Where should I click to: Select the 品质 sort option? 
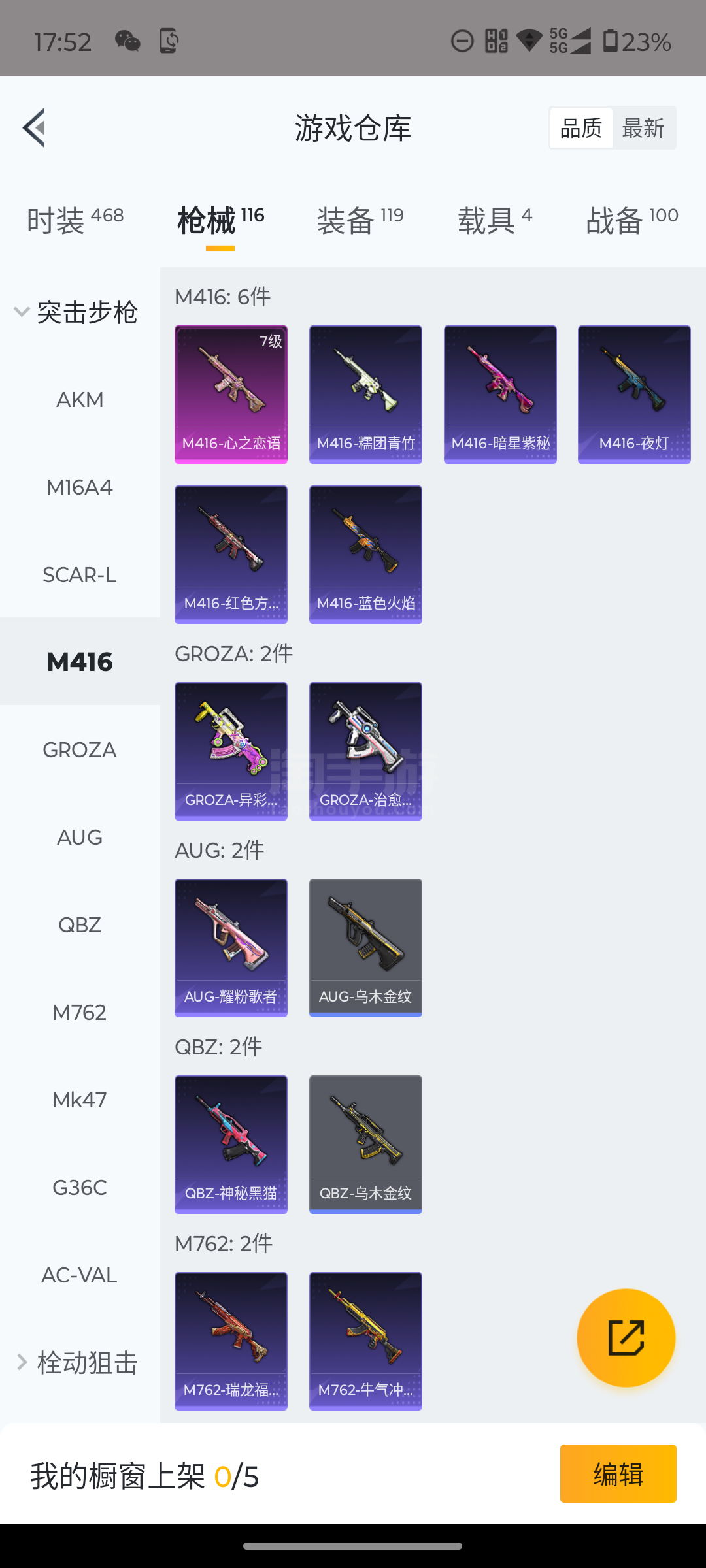pyautogui.click(x=581, y=128)
